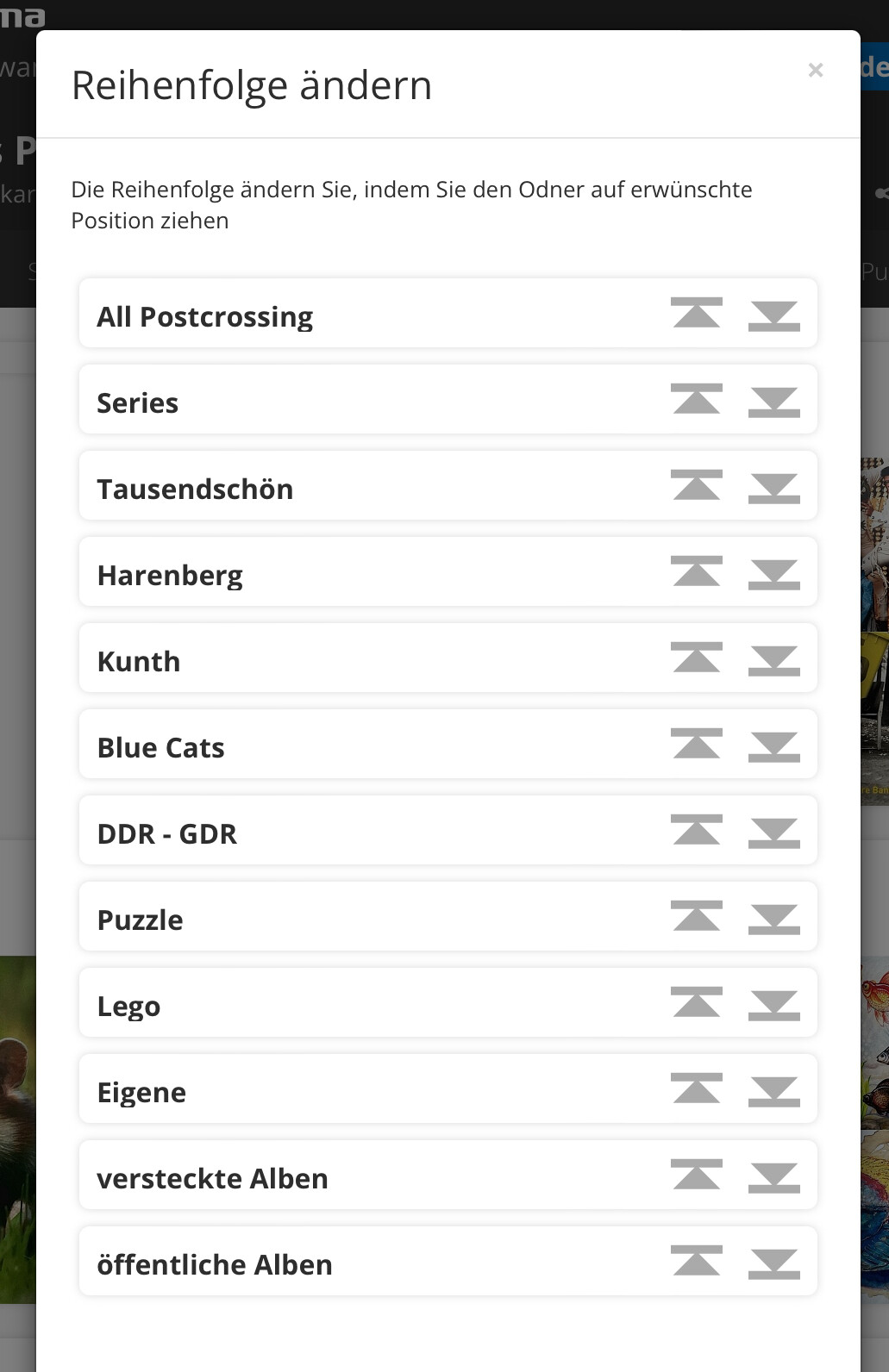Move Lego to the top
Viewport: 889px width, 1372px height.
point(697,1002)
